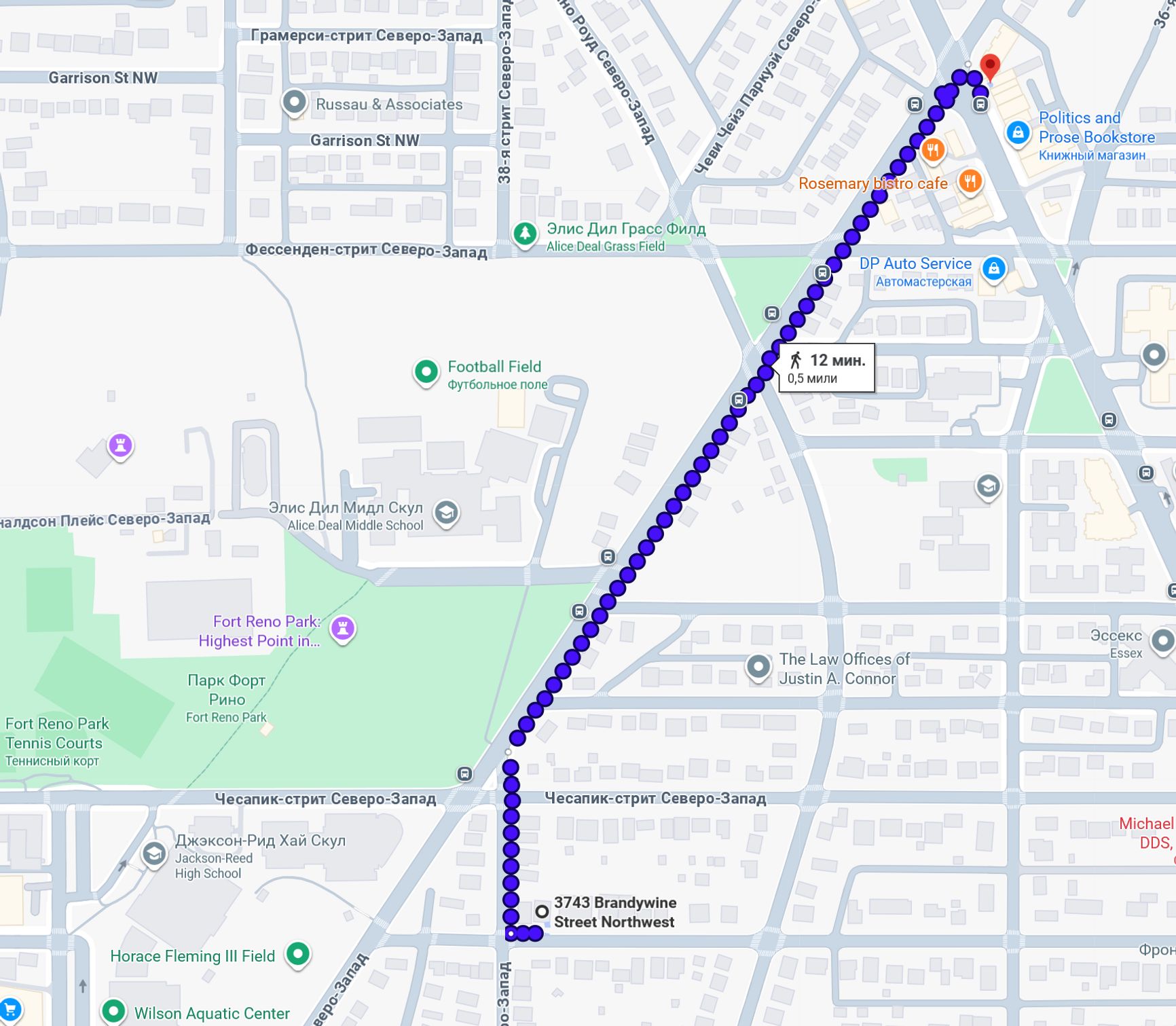Open the Alice Deal Middle School marker
The image size is (1176, 1026).
point(446,513)
